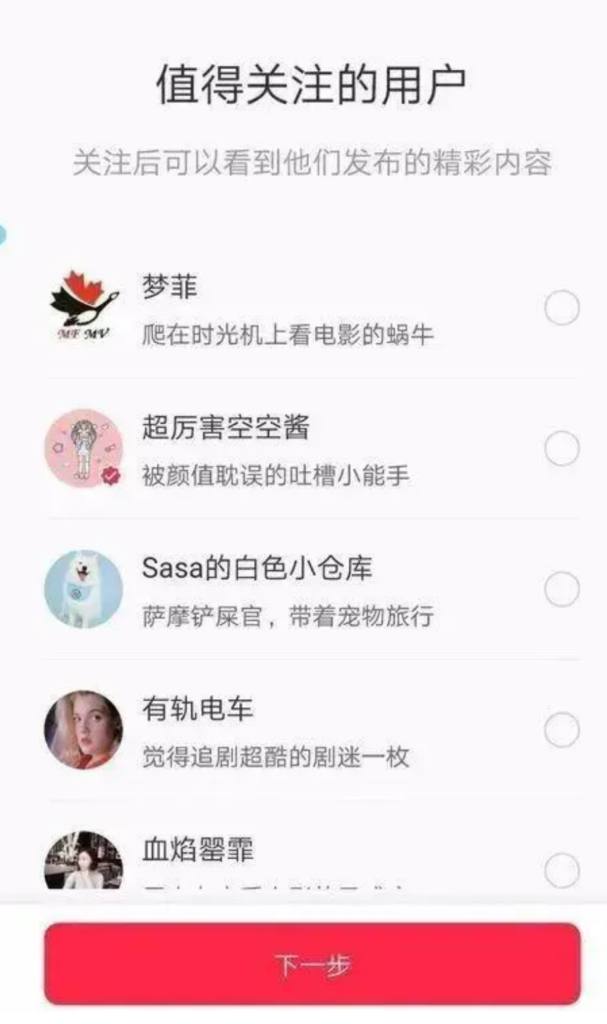Screen dimensions: 607x1024
Task: Continue with the 下一步 button
Action: click(312, 964)
